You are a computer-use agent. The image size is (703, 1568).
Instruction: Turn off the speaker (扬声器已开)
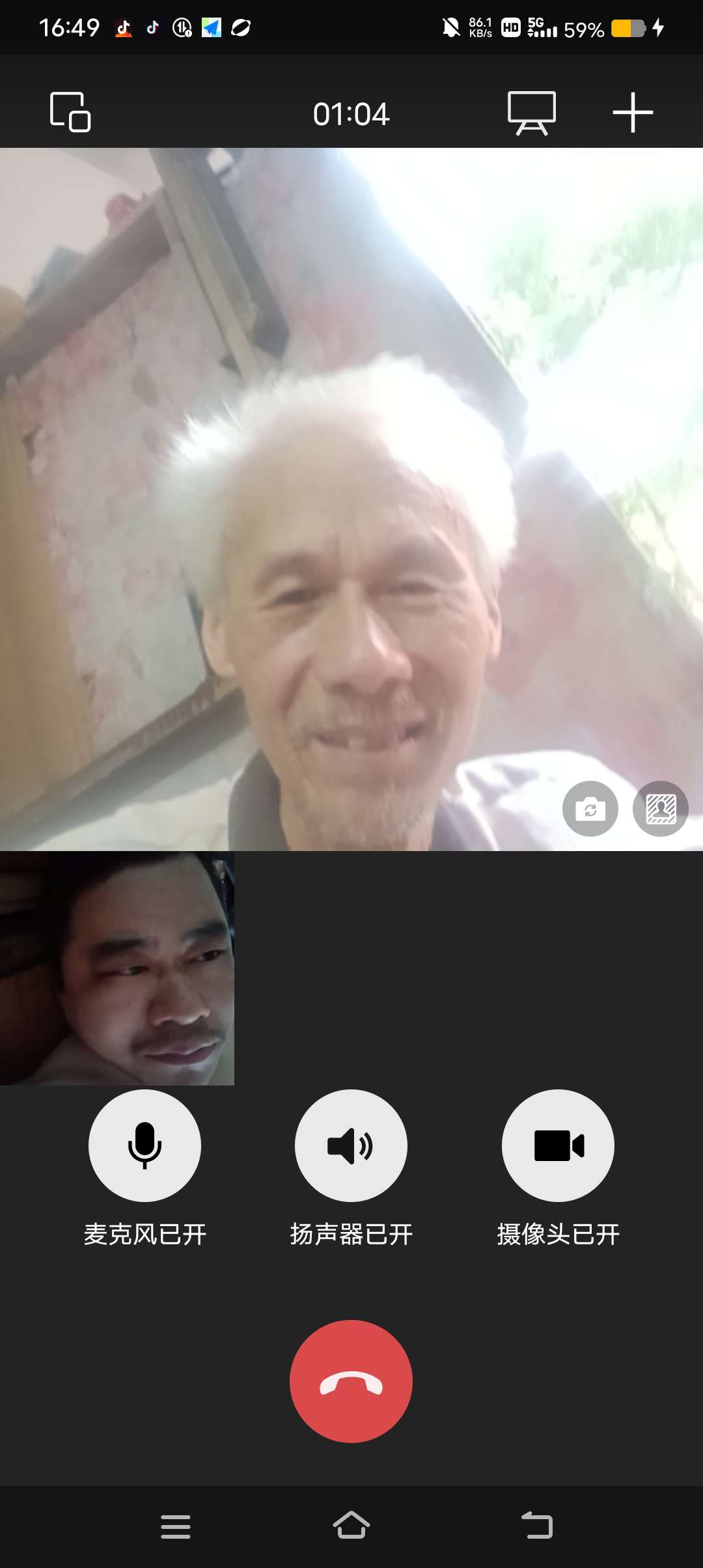351,1145
